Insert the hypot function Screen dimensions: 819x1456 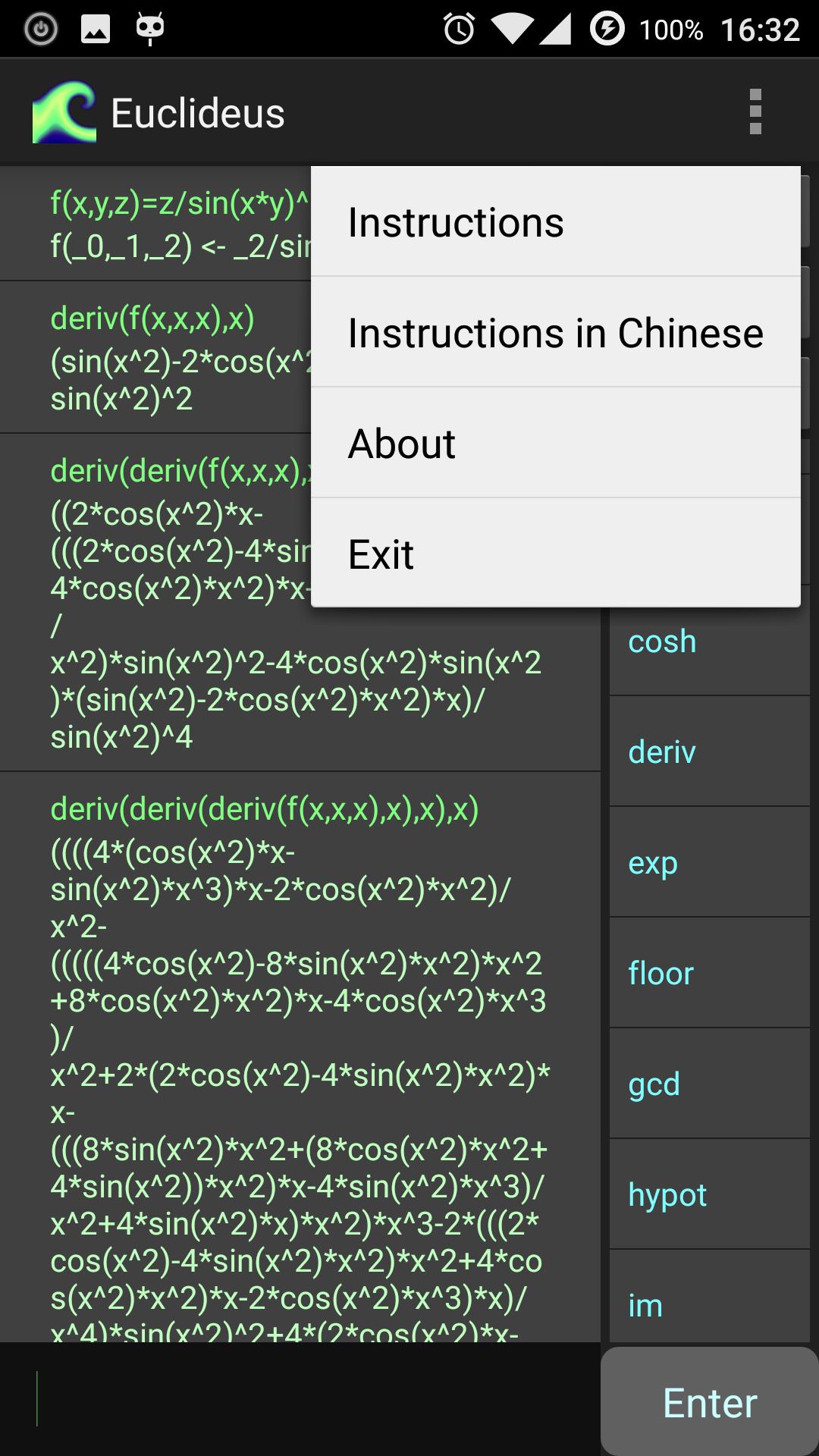click(709, 1195)
